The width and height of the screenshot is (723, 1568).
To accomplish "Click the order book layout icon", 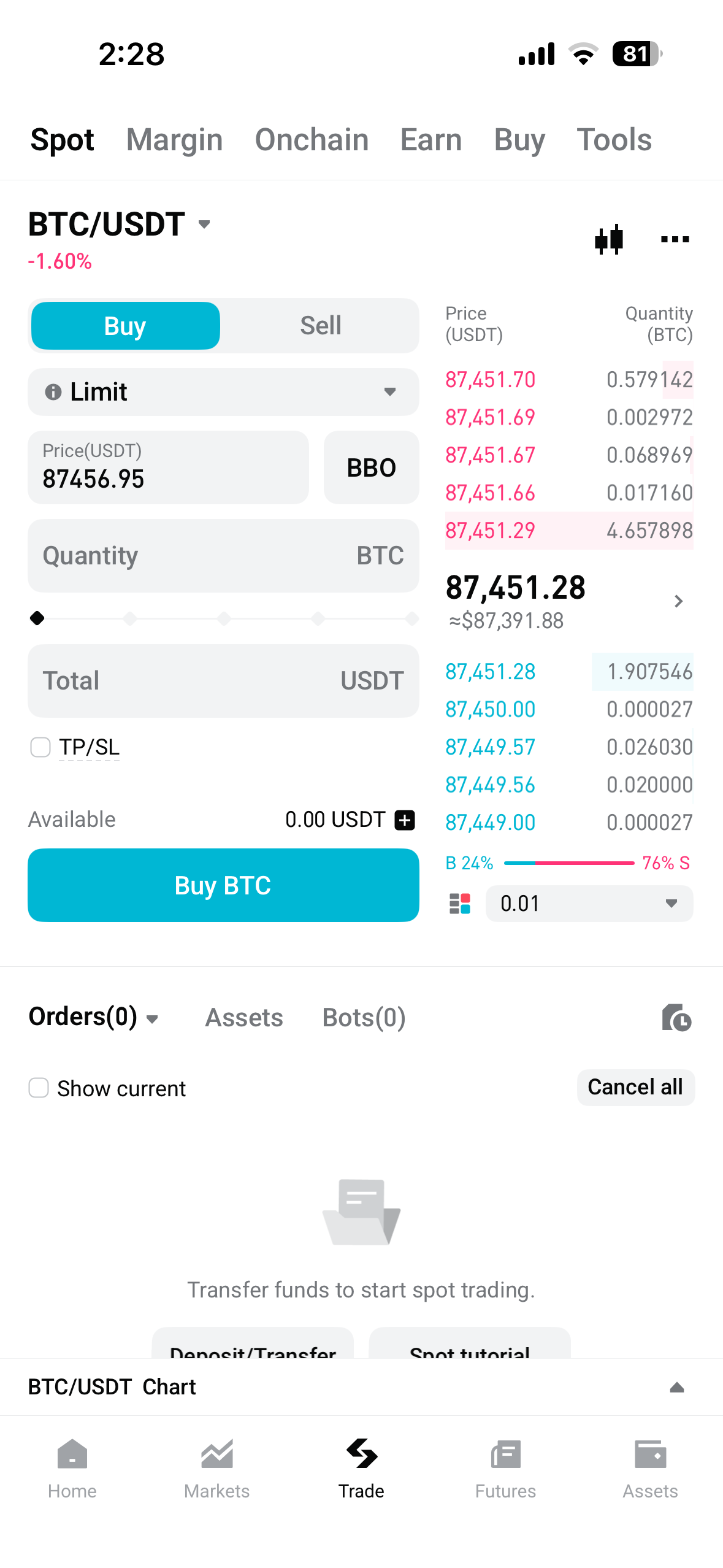I will tap(459, 903).
